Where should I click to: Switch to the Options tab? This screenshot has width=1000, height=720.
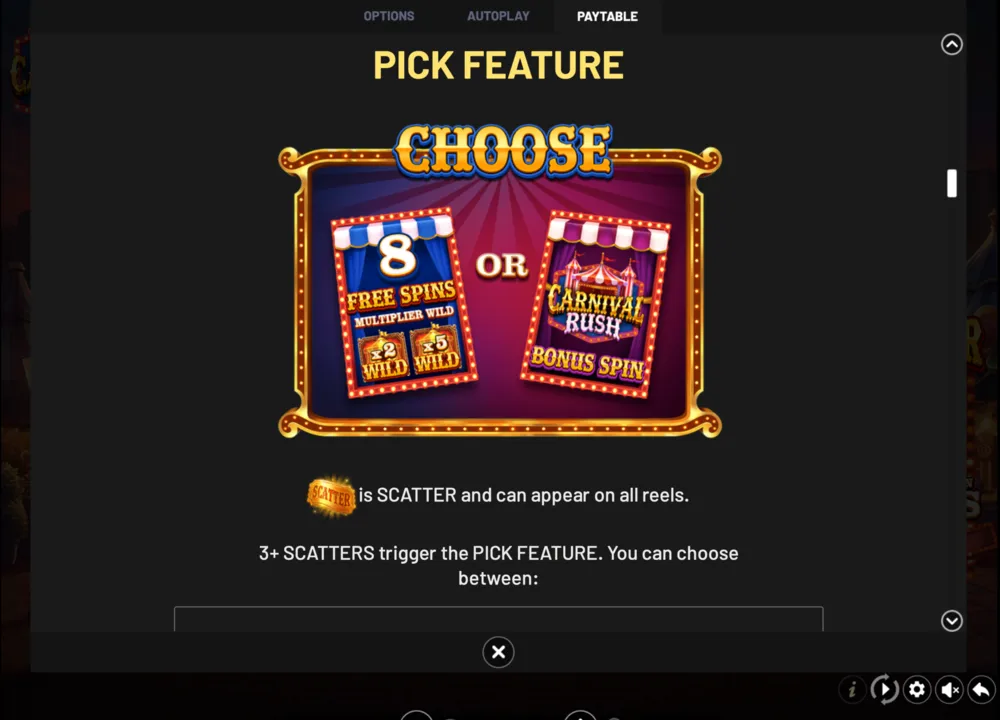[x=388, y=16]
